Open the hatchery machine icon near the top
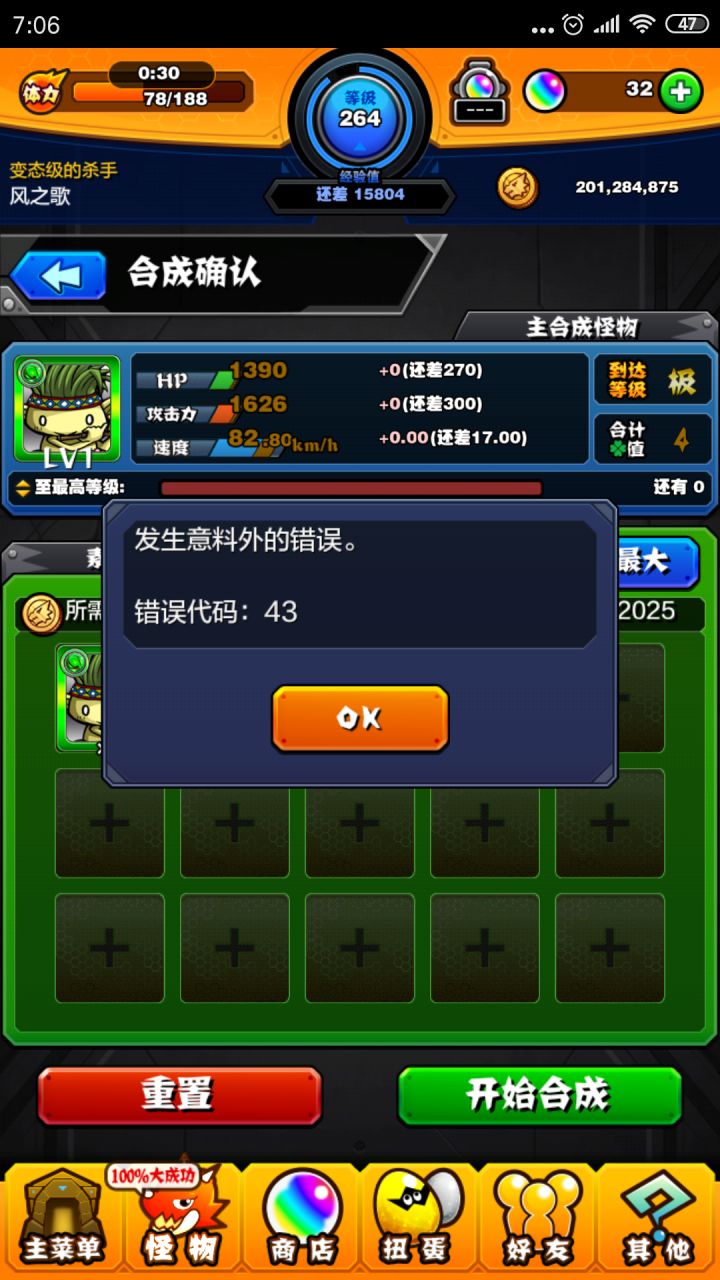 tap(479, 90)
